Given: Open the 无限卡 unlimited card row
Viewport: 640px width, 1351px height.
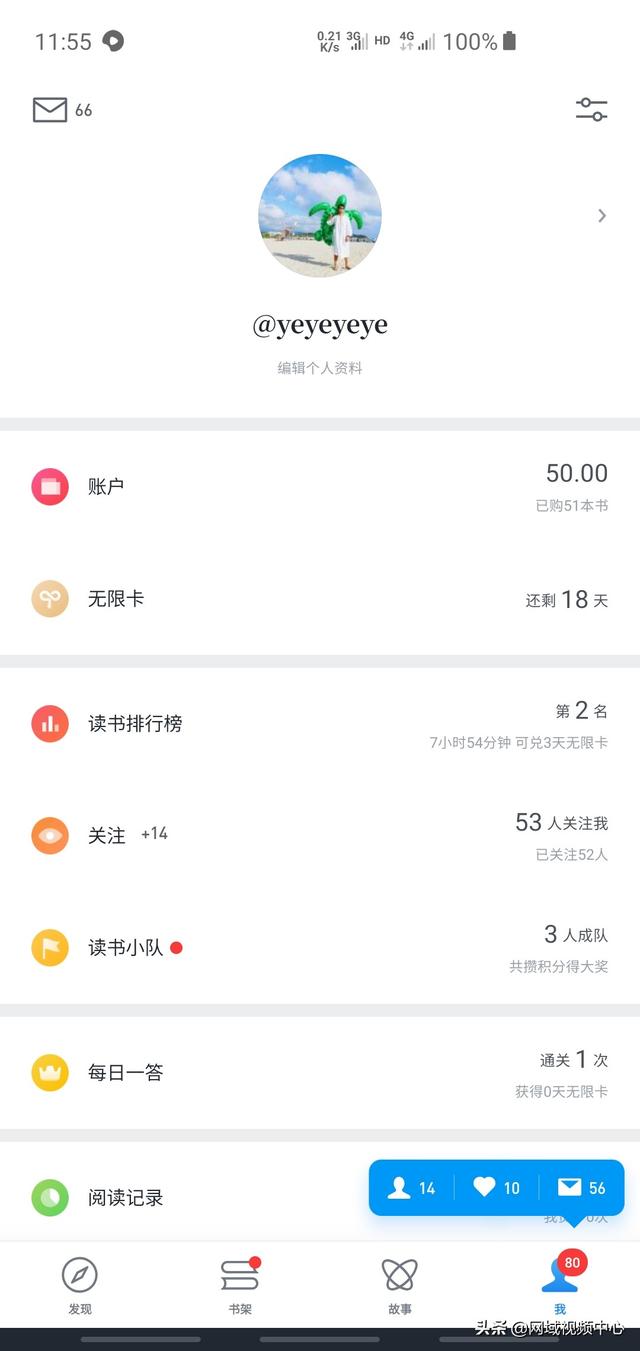Looking at the screenshot, I should (x=320, y=599).
